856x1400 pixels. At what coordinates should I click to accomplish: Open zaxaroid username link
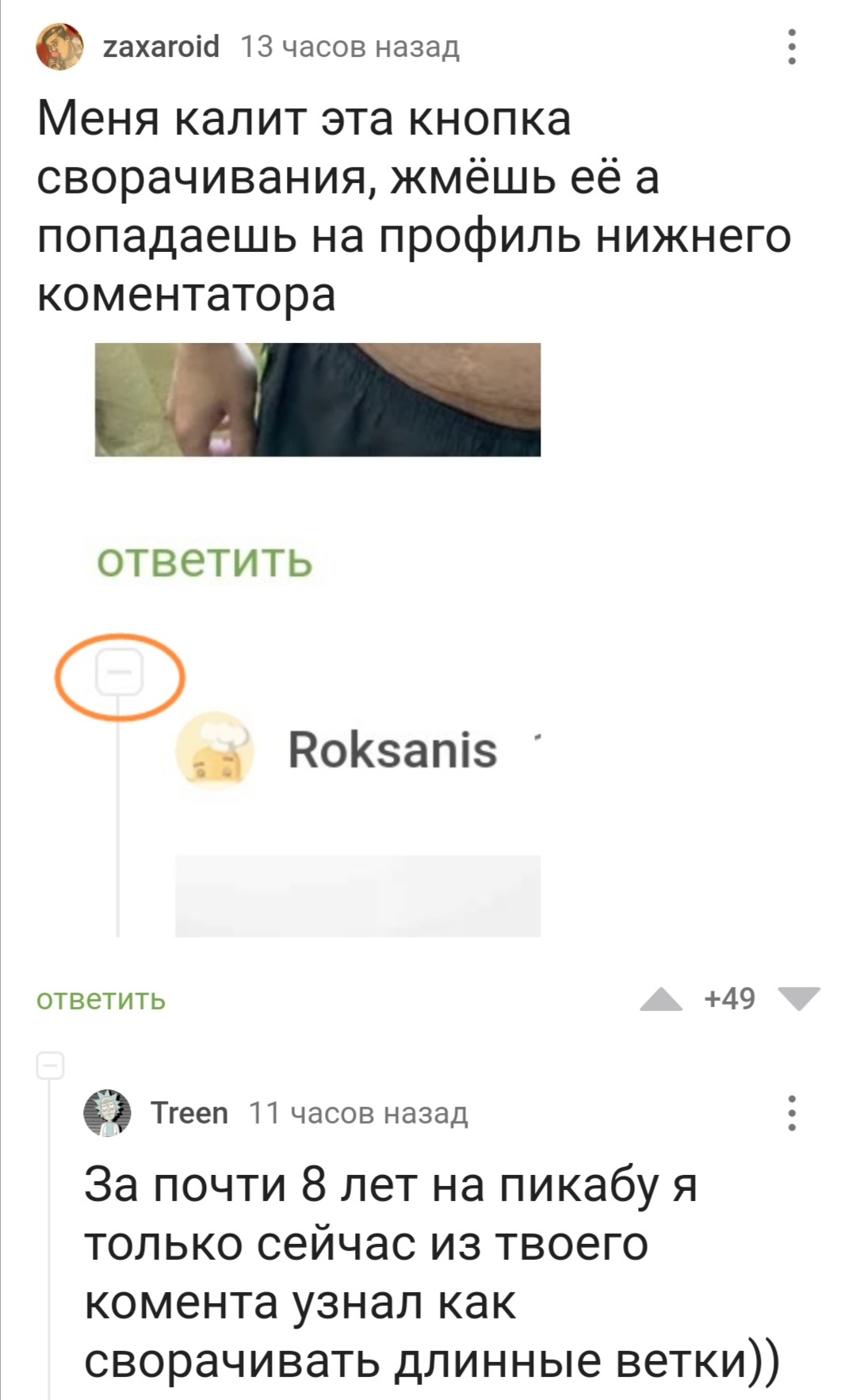click(162, 48)
